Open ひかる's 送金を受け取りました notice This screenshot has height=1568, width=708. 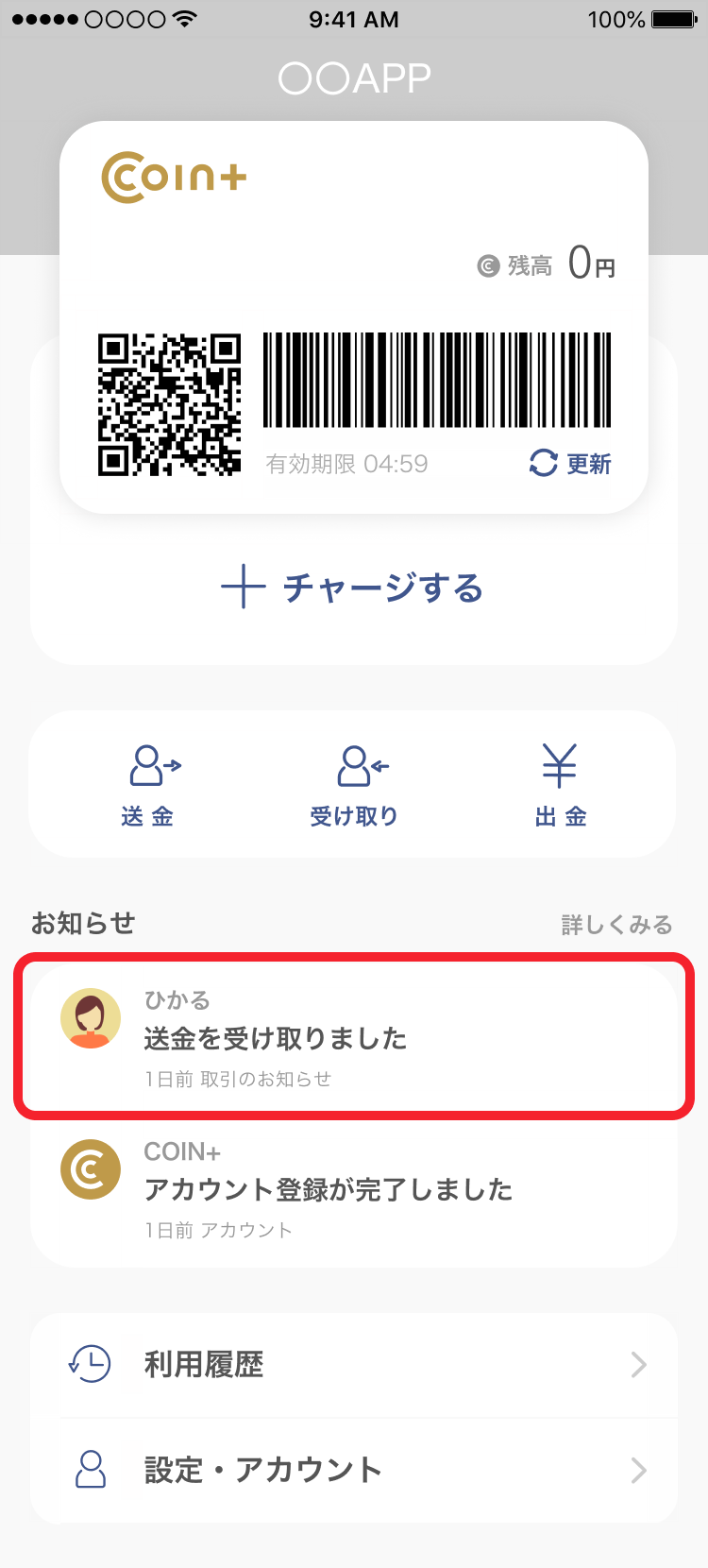point(354,1038)
